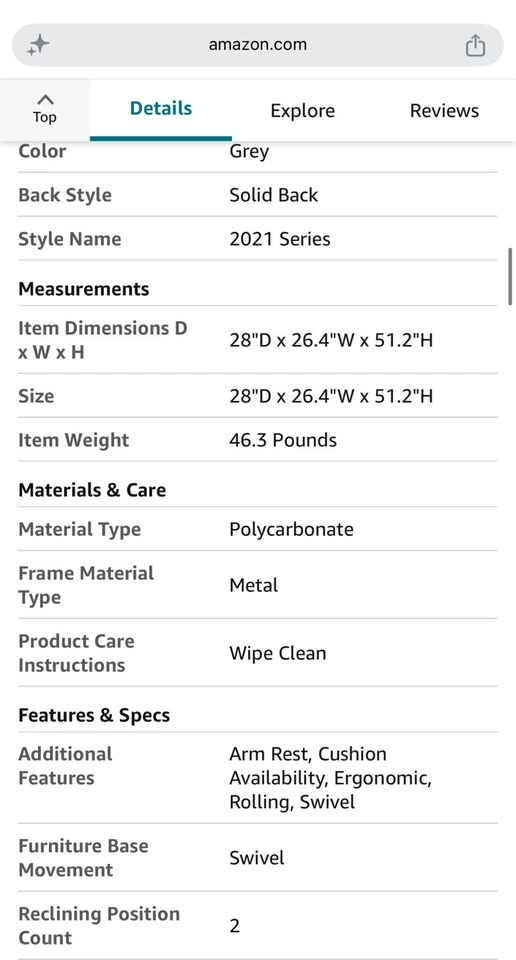Switch to the Explore tab
The width and height of the screenshot is (516, 960).
click(x=302, y=111)
